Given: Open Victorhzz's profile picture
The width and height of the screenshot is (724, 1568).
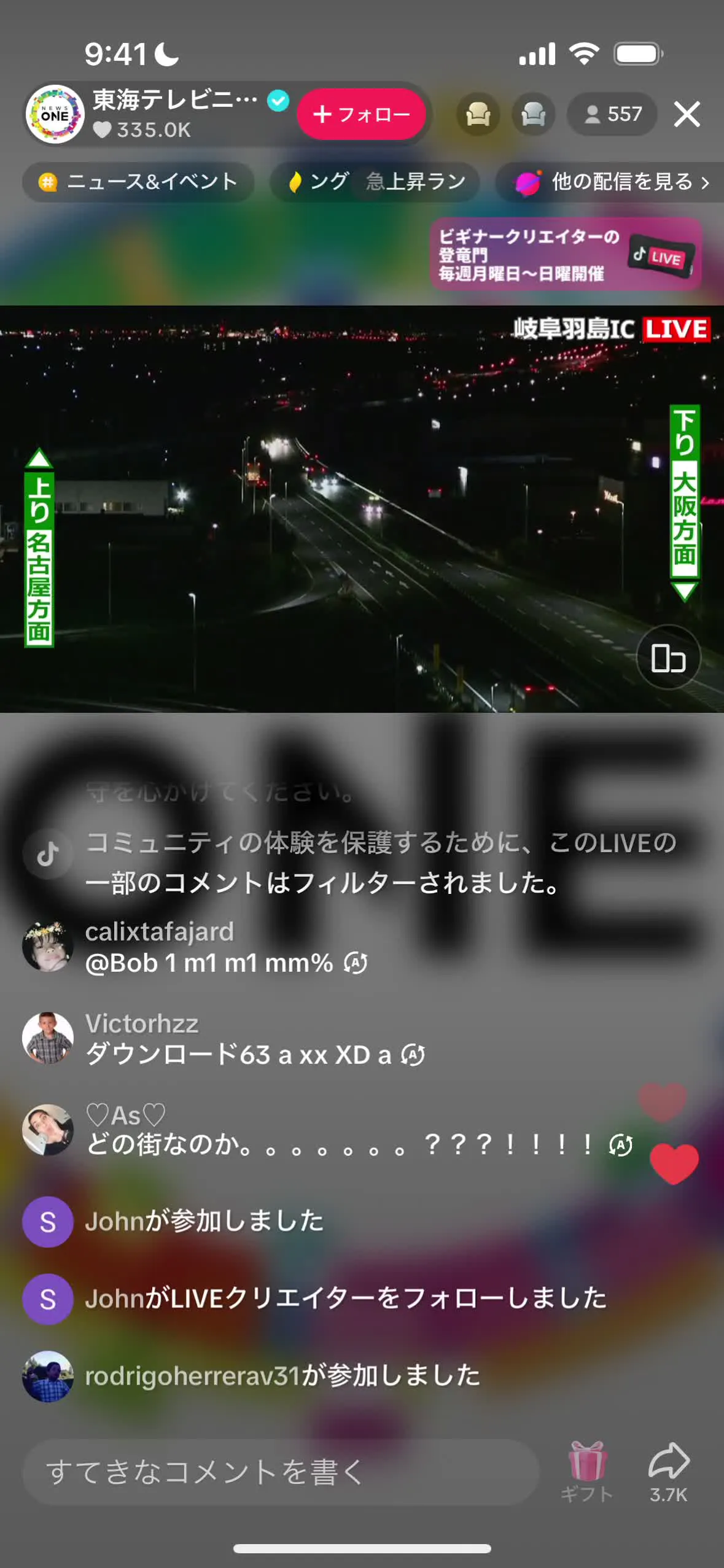Looking at the screenshot, I should (x=48, y=1038).
